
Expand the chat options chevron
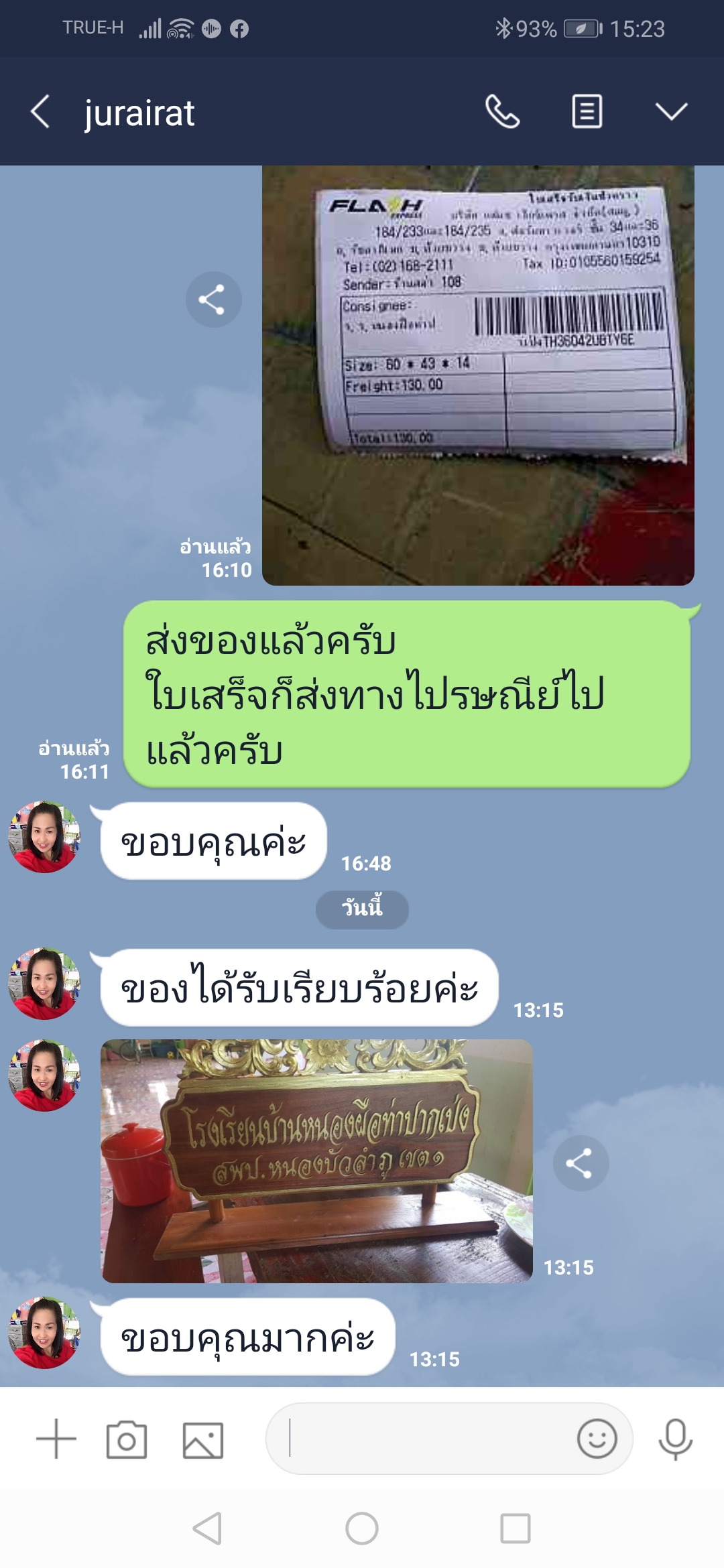point(671,111)
